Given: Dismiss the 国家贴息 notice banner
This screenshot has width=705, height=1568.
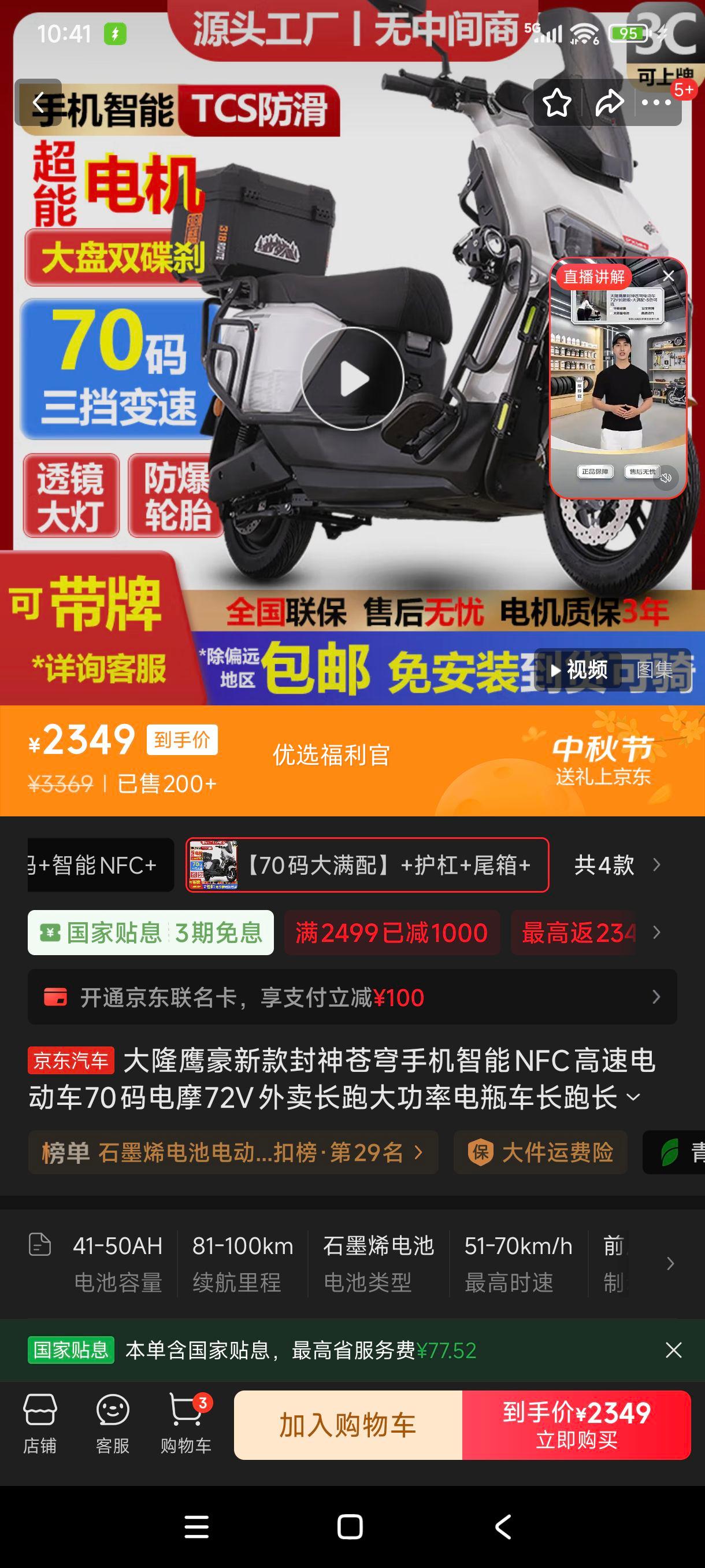Looking at the screenshot, I should pos(673,1350).
